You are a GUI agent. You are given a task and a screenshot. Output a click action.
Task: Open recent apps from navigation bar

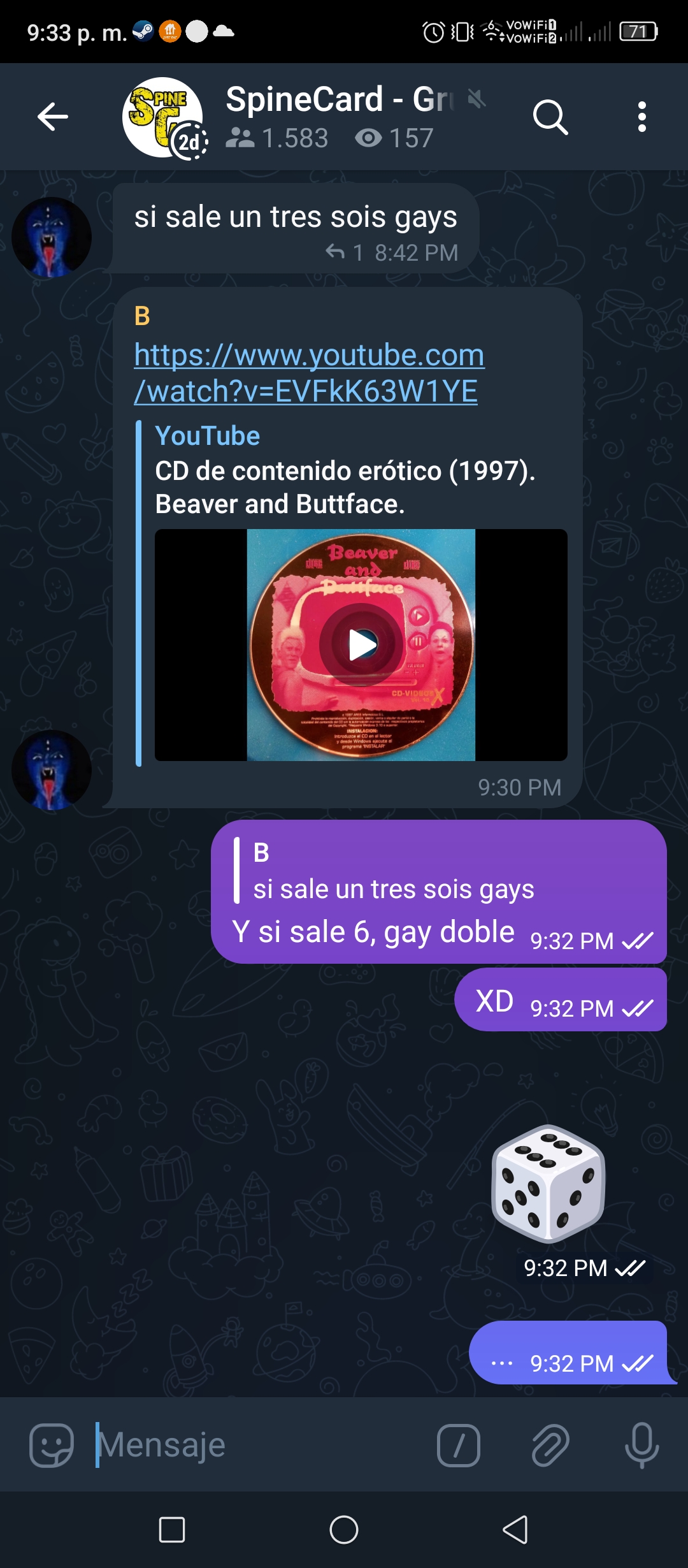172,1530
